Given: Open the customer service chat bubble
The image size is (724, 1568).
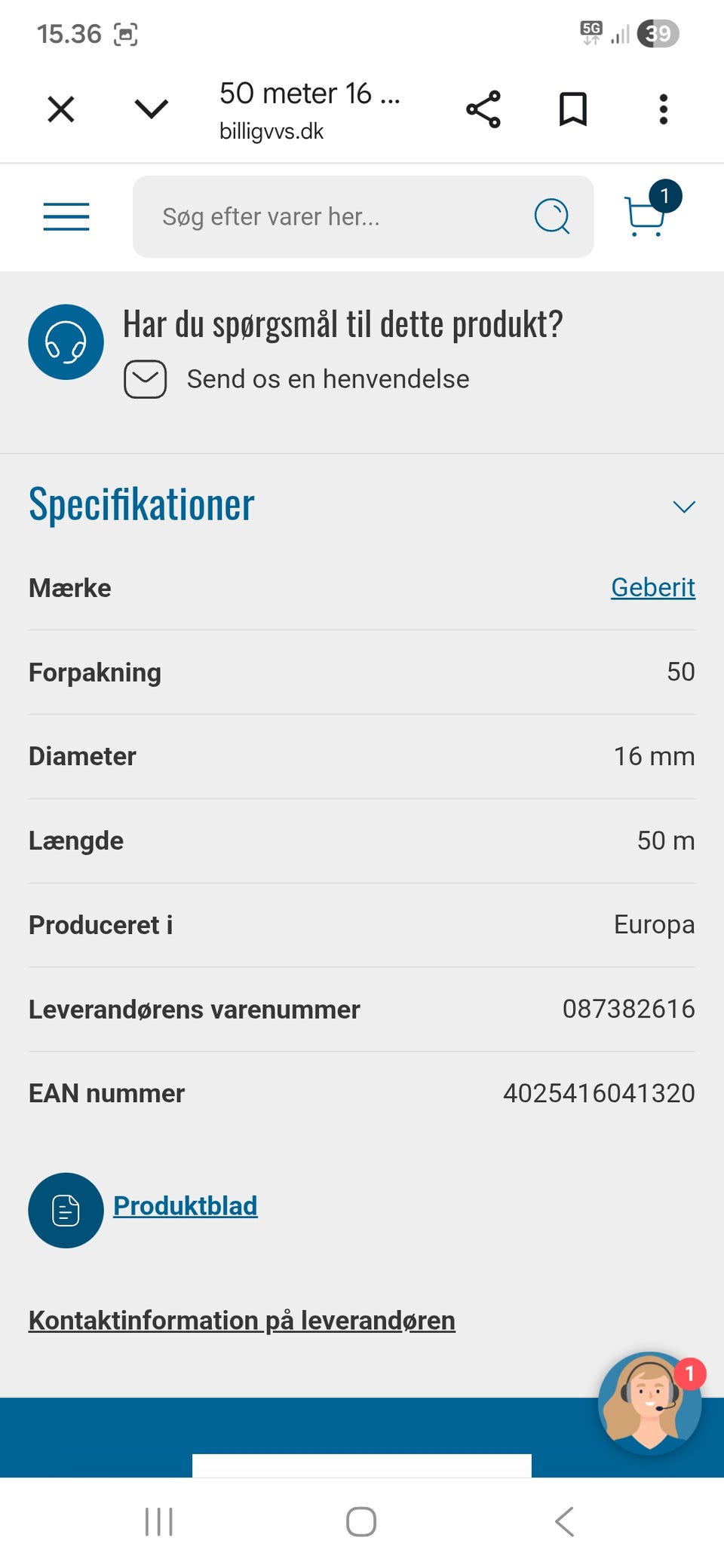Looking at the screenshot, I should [x=649, y=1404].
